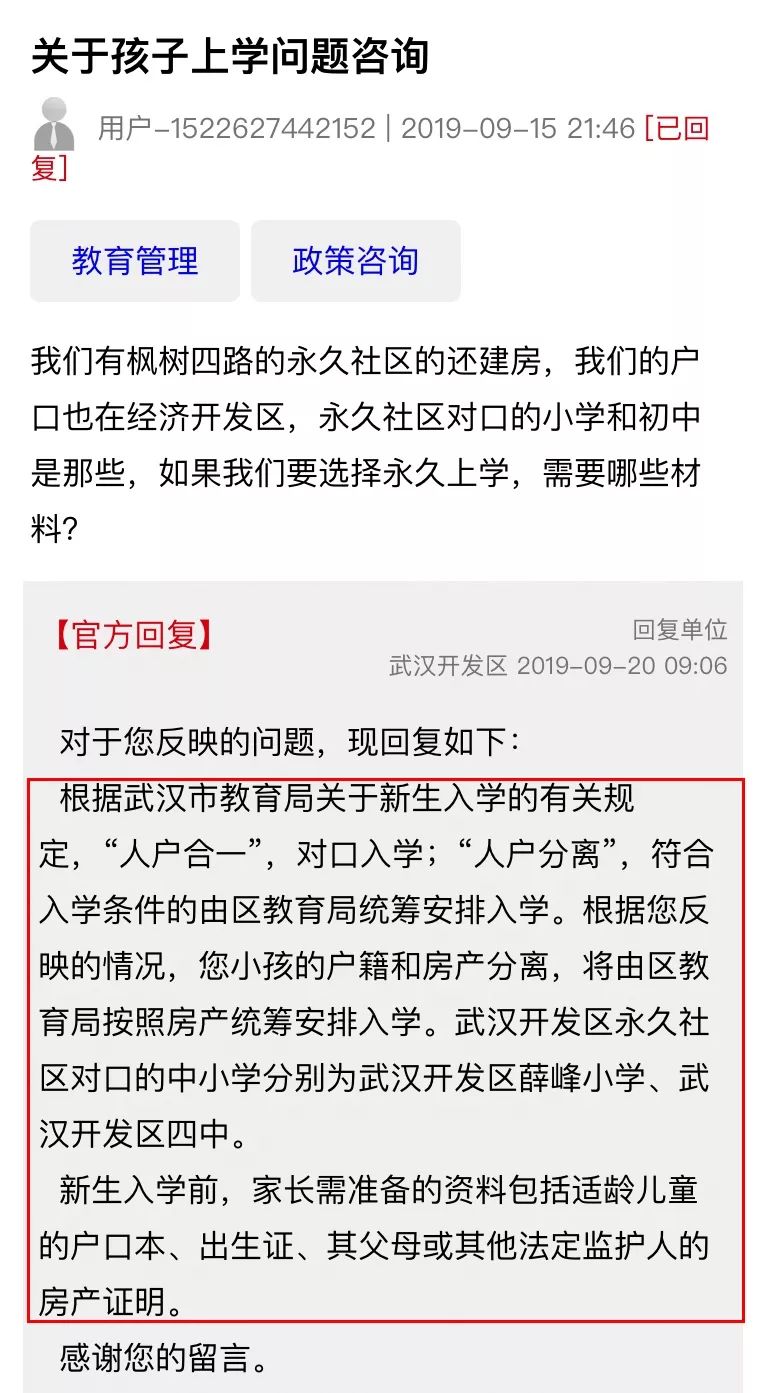Open the 教育管理 tag
Screen dimensions: 760x1393
(135, 261)
